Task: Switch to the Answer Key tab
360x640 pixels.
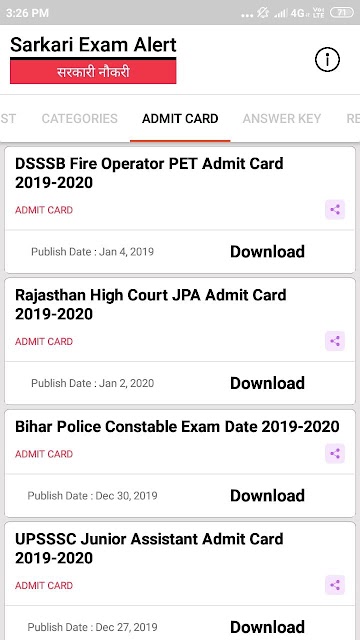Action: [x=282, y=119]
